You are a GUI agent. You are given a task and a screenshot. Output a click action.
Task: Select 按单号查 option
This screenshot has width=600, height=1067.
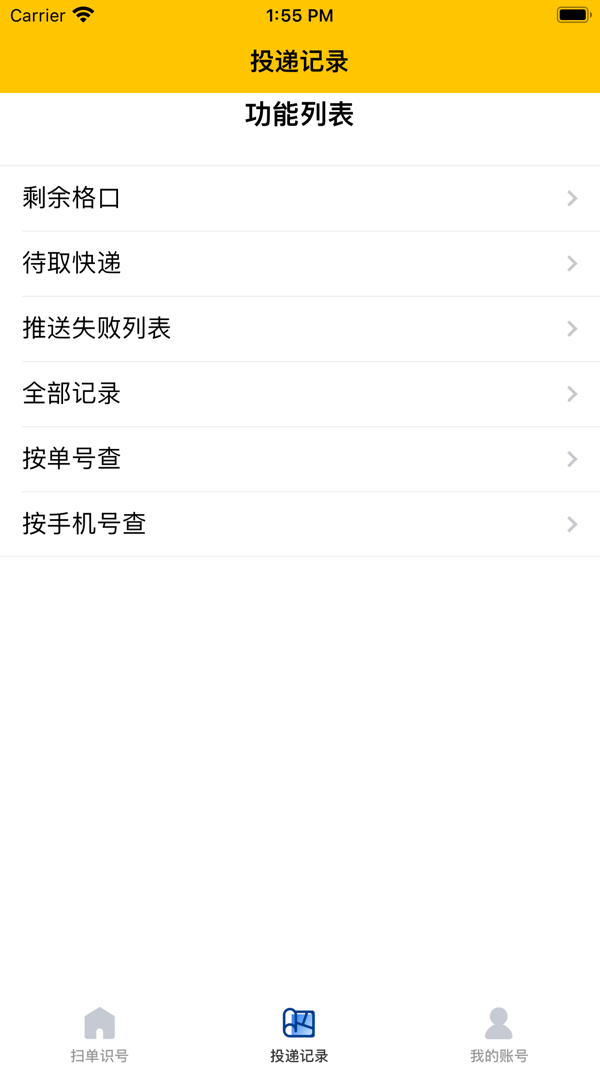300,458
